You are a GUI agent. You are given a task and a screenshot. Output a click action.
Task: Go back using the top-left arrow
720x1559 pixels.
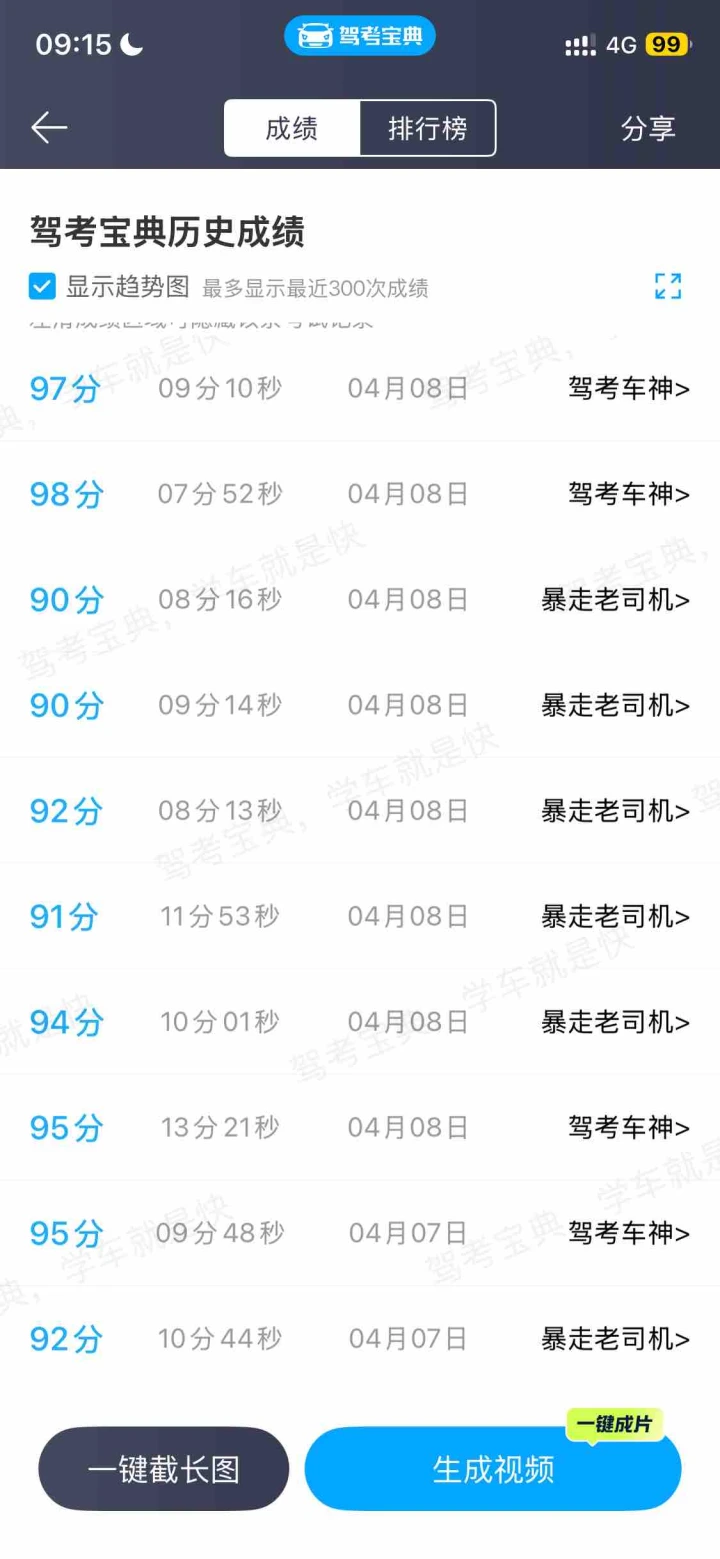(48, 128)
